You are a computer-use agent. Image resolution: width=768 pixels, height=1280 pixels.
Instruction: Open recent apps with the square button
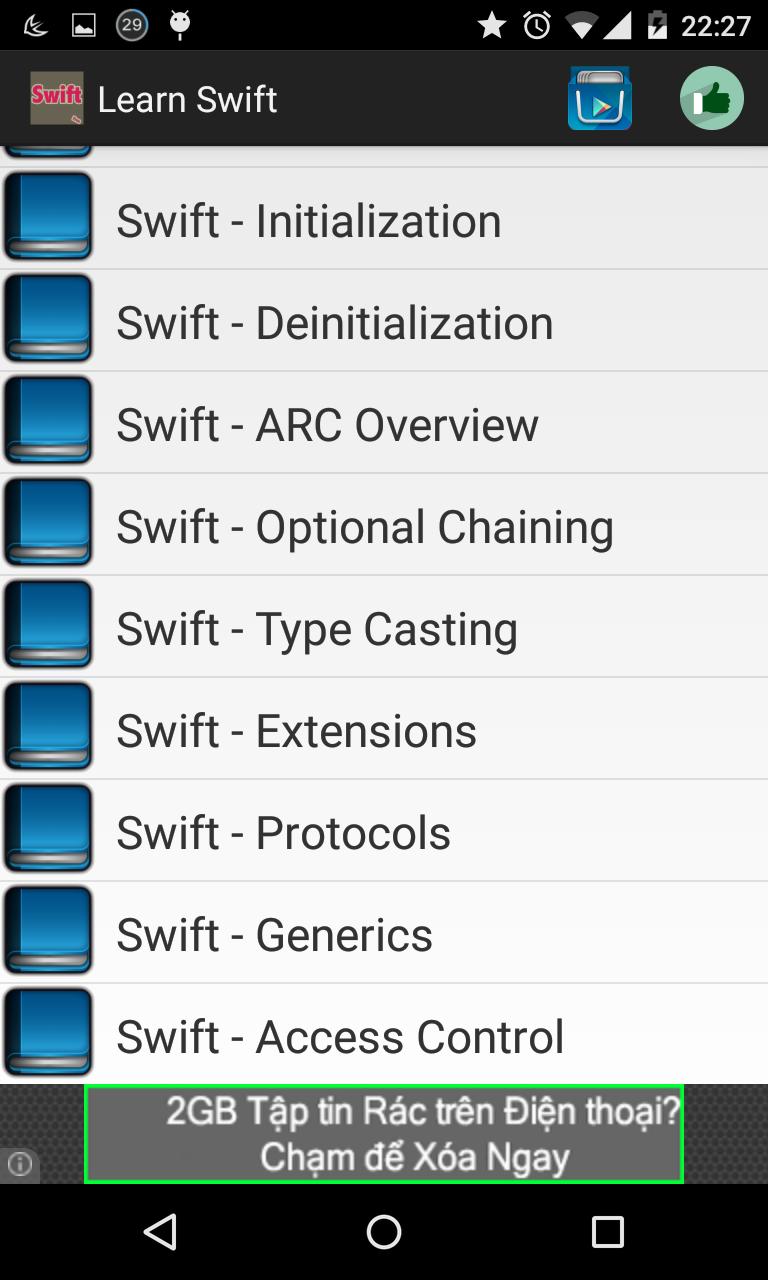tap(608, 1234)
